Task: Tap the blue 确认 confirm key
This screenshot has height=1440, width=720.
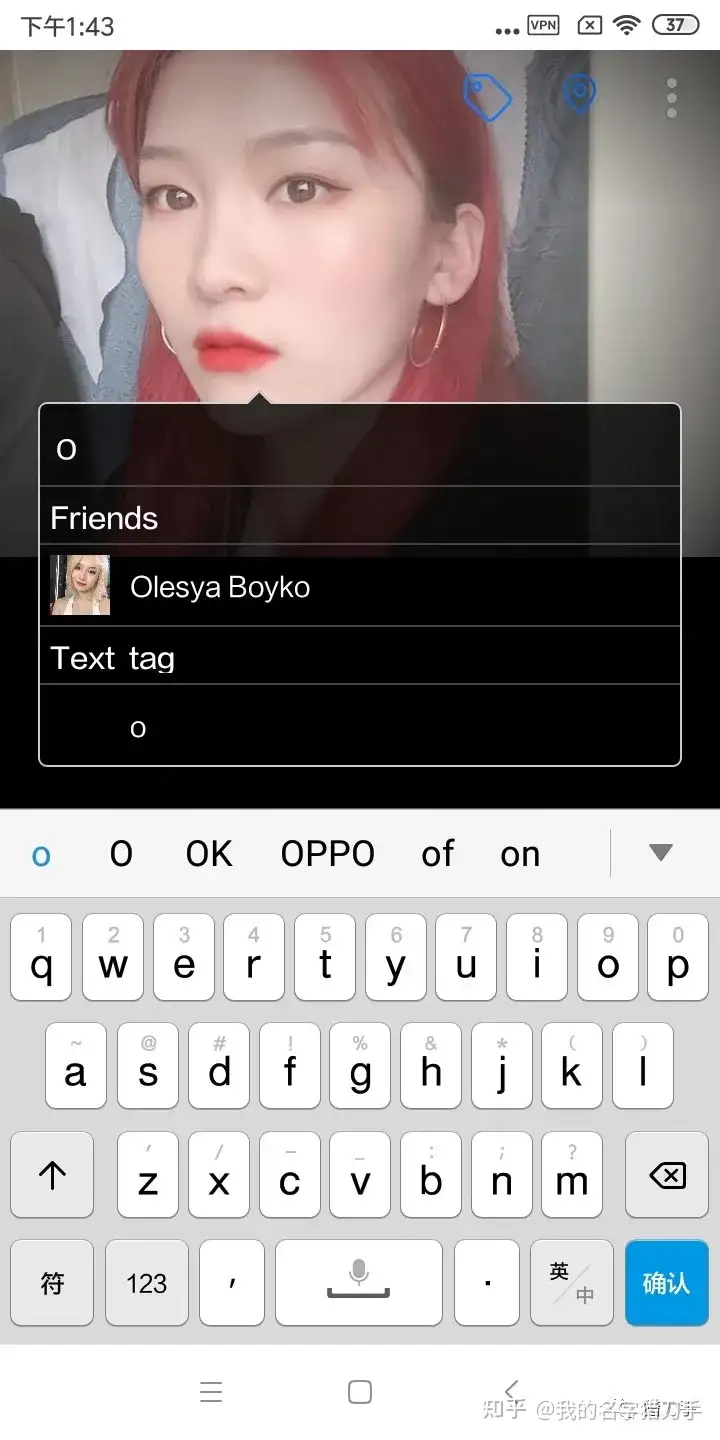Action: [x=666, y=1283]
